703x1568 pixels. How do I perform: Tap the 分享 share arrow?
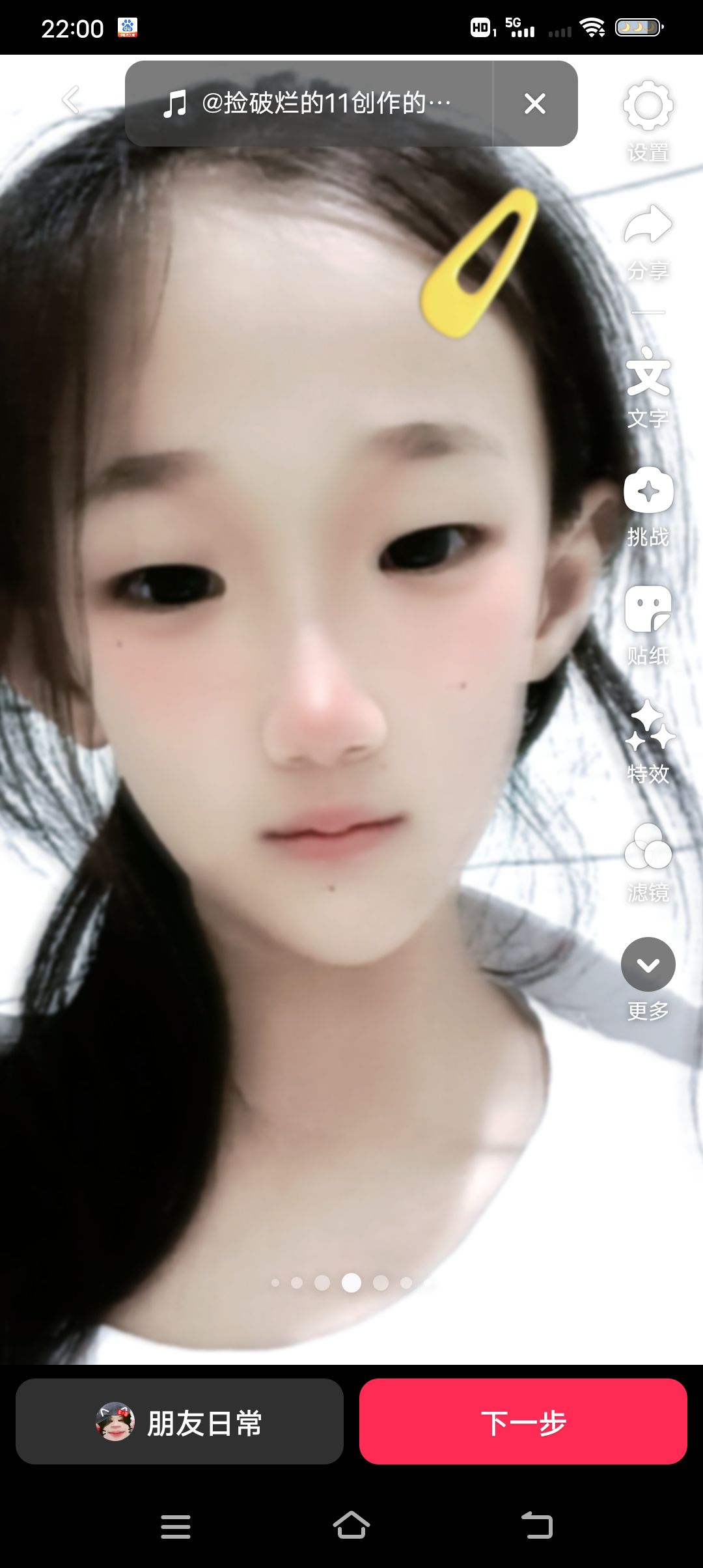[648, 242]
